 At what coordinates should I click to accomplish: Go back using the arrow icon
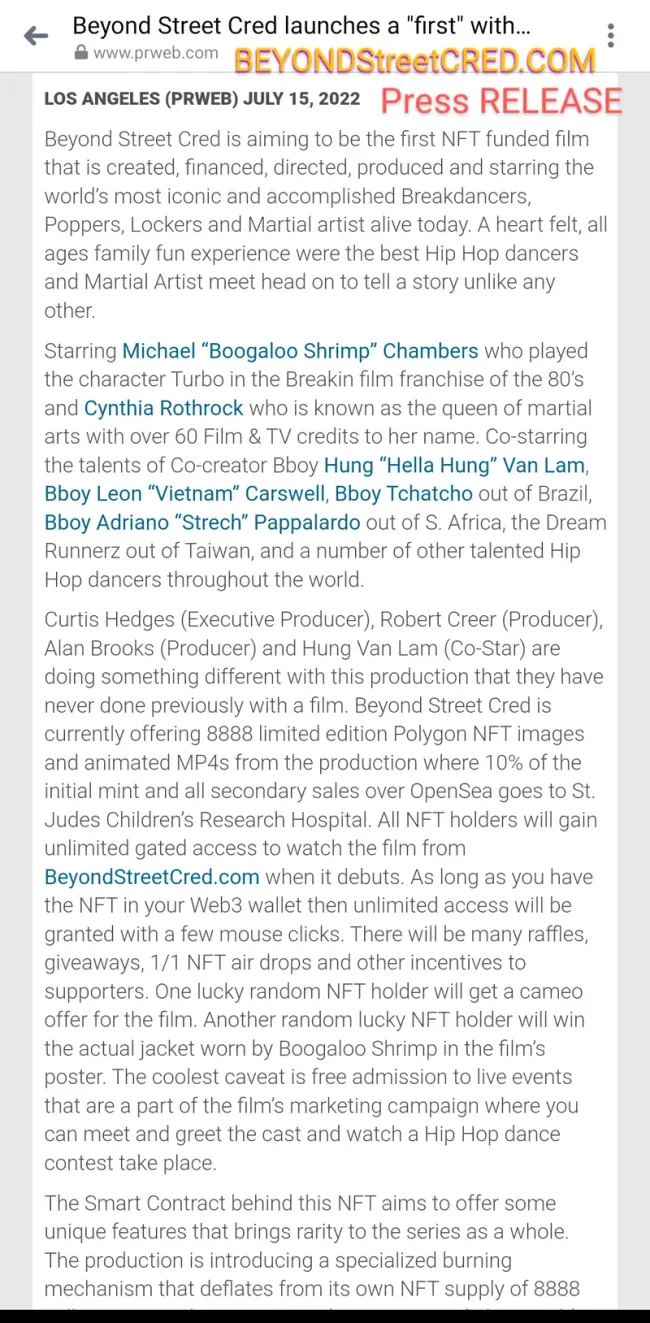pyautogui.click(x=36, y=37)
